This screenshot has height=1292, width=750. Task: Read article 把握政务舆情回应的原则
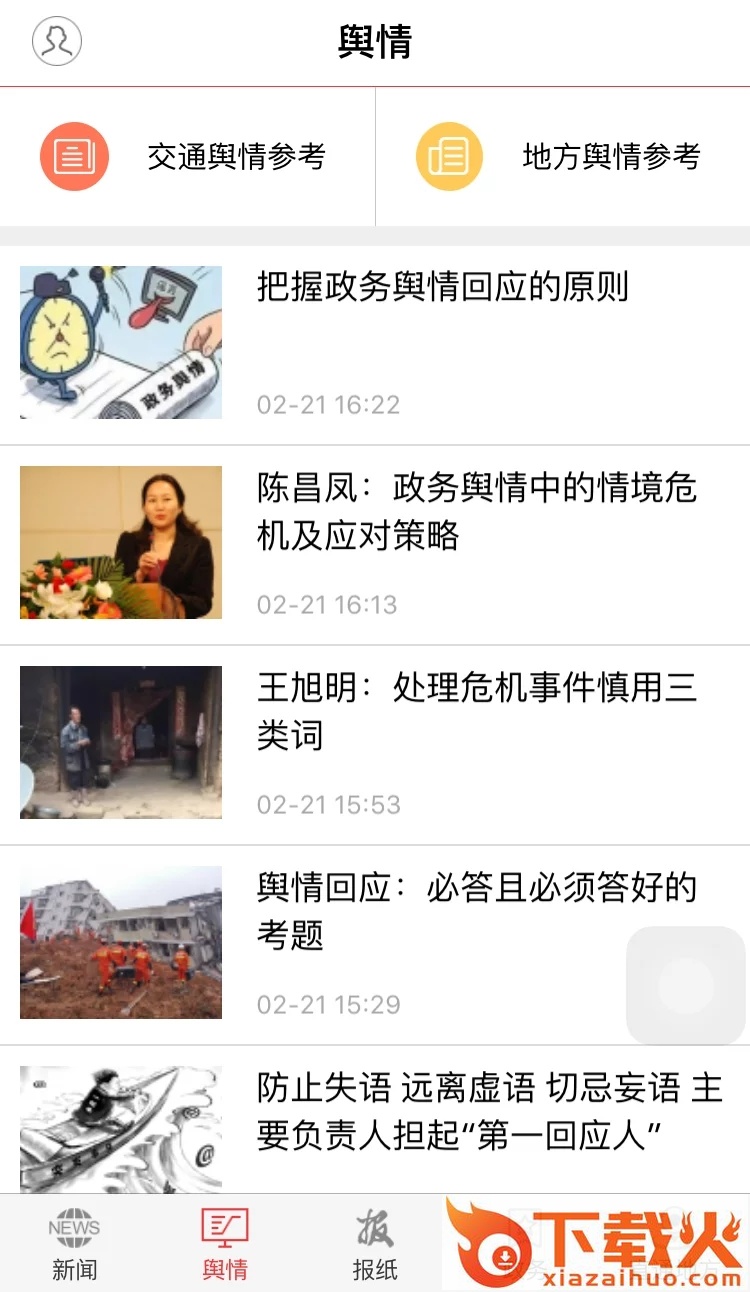(442, 288)
